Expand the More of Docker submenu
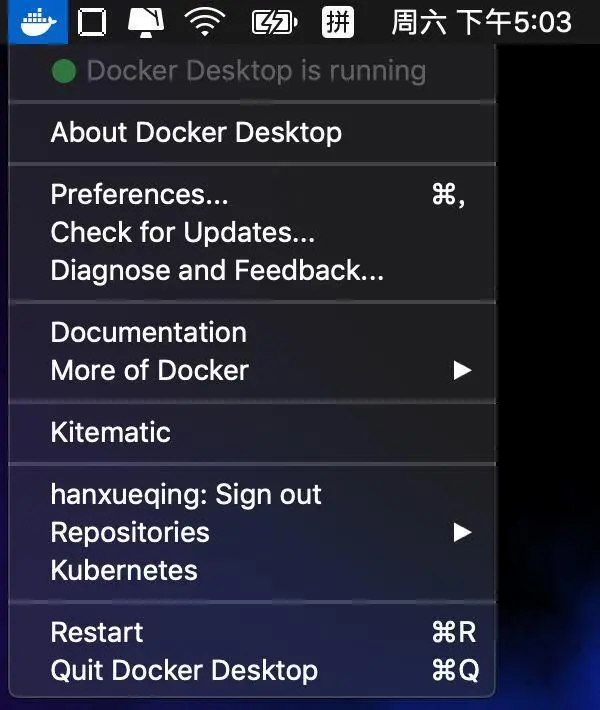This screenshot has width=600, height=710. point(150,370)
